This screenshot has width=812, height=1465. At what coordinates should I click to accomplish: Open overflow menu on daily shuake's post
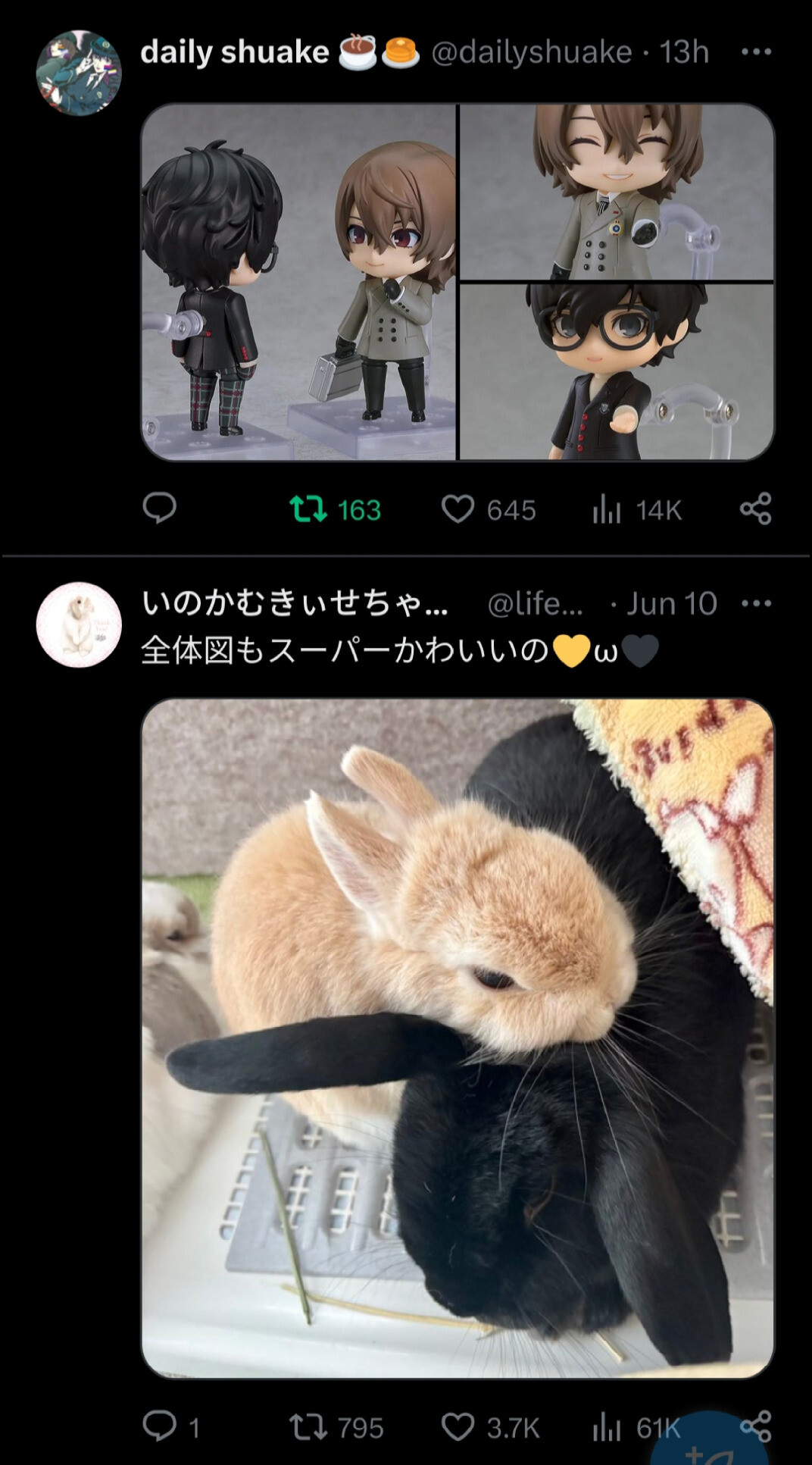tap(756, 52)
